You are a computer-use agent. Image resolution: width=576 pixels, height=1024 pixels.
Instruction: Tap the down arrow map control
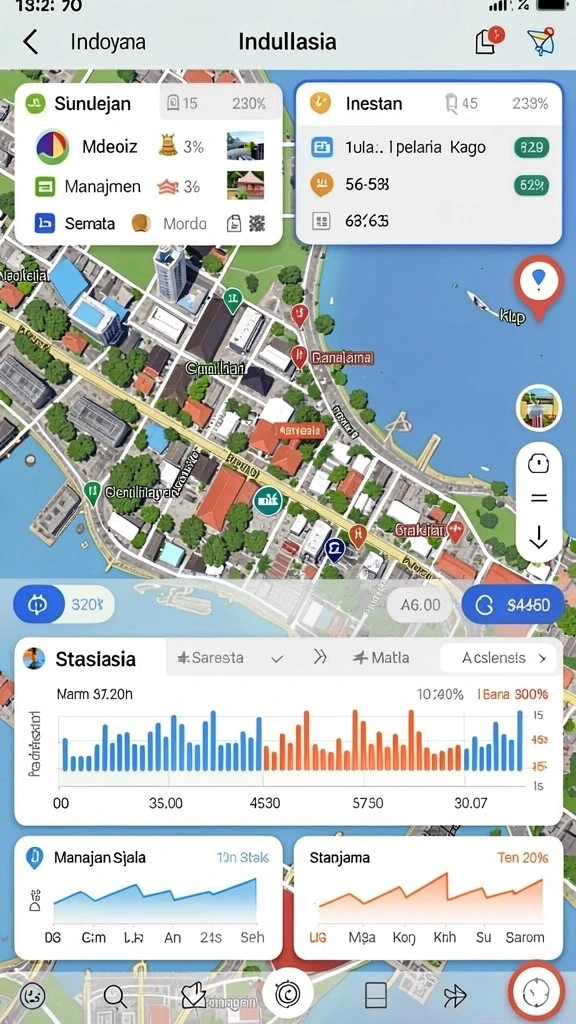(539, 537)
